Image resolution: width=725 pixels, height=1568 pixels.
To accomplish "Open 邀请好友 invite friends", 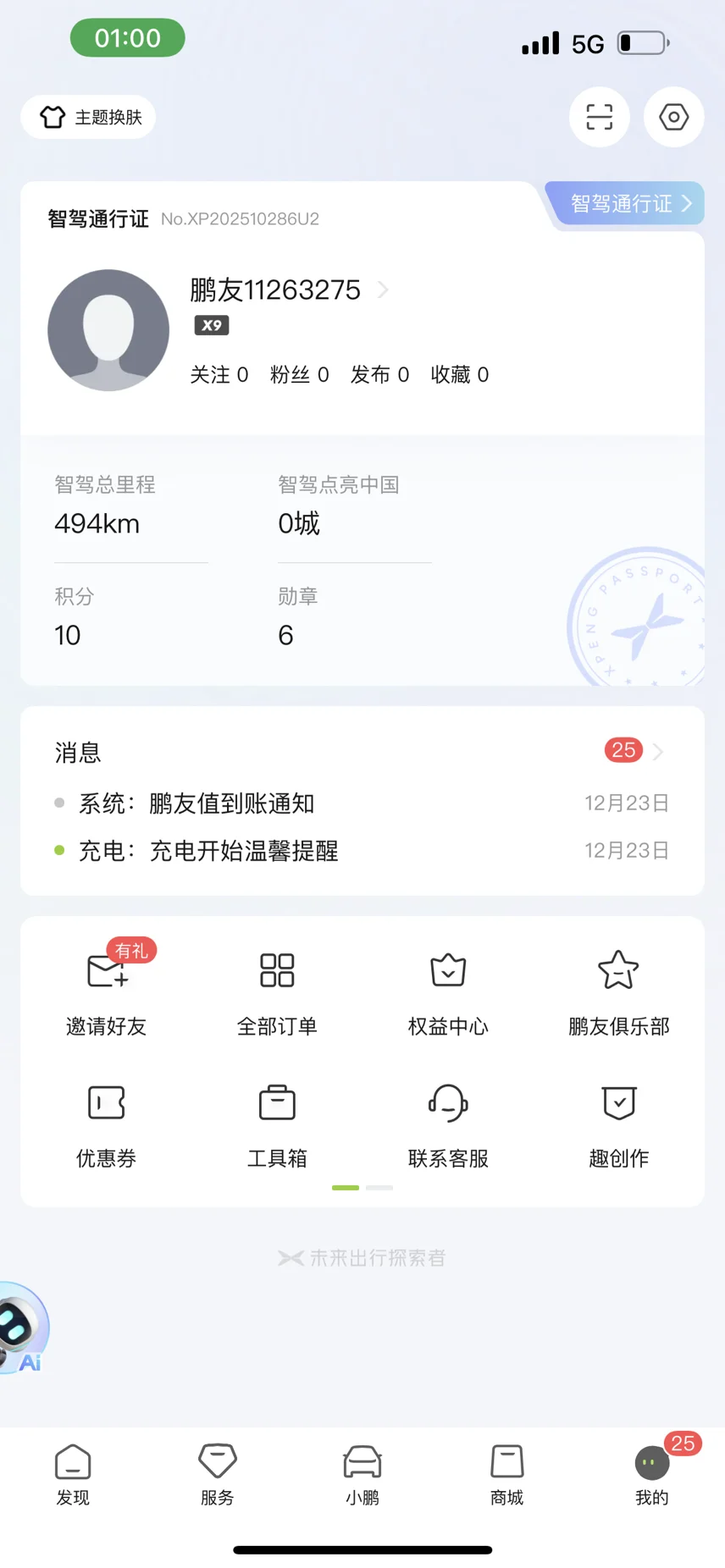I will click(107, 989).
